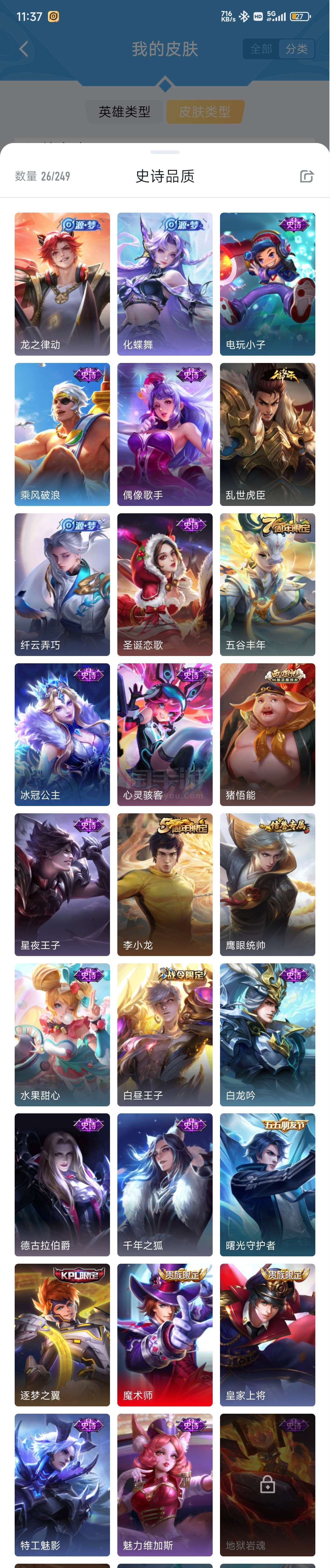Viewport: 330px width, 1568px height.
Task: Open the locked 地狱岩魂 skin
Action: click(267, 1485)
